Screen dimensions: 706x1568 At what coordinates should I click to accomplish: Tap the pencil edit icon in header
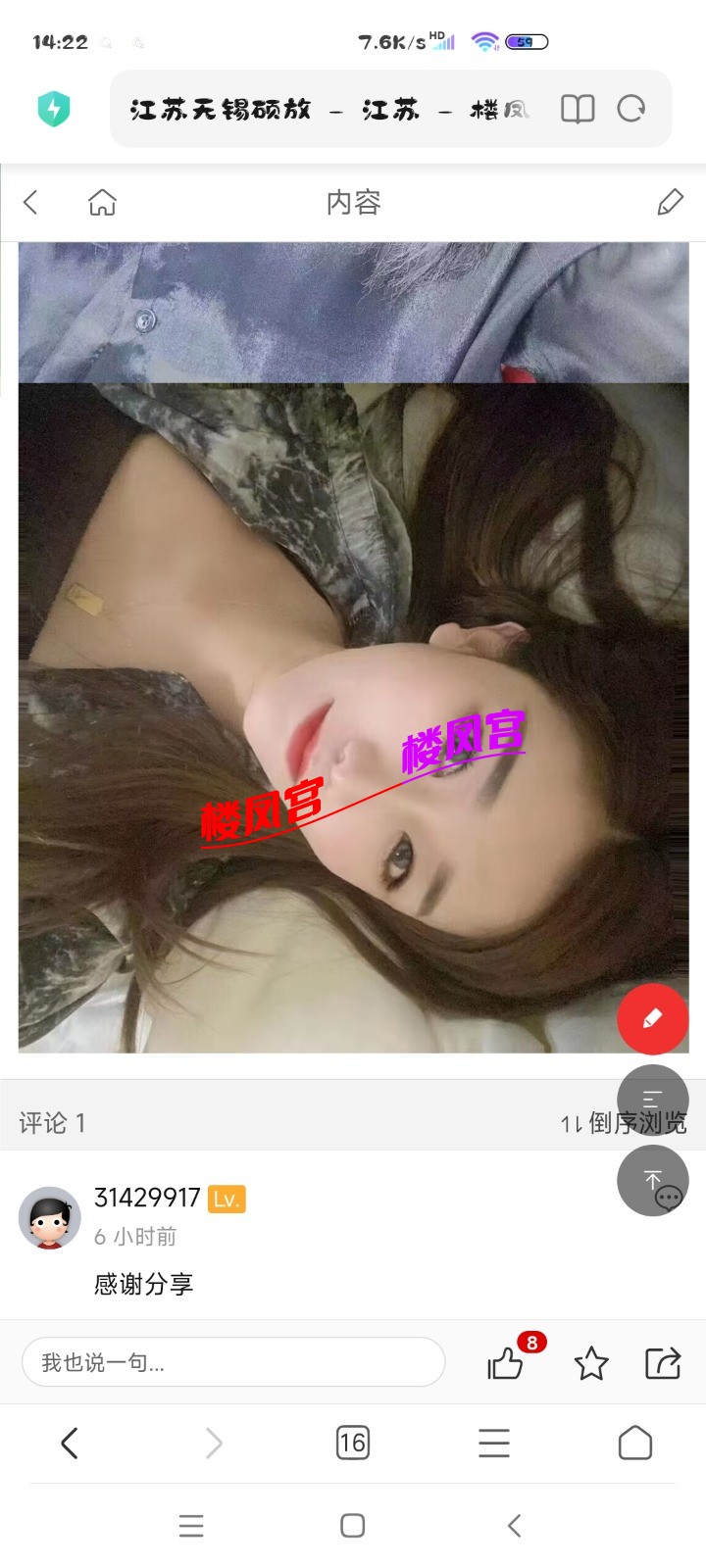click(x=670, y=203)
